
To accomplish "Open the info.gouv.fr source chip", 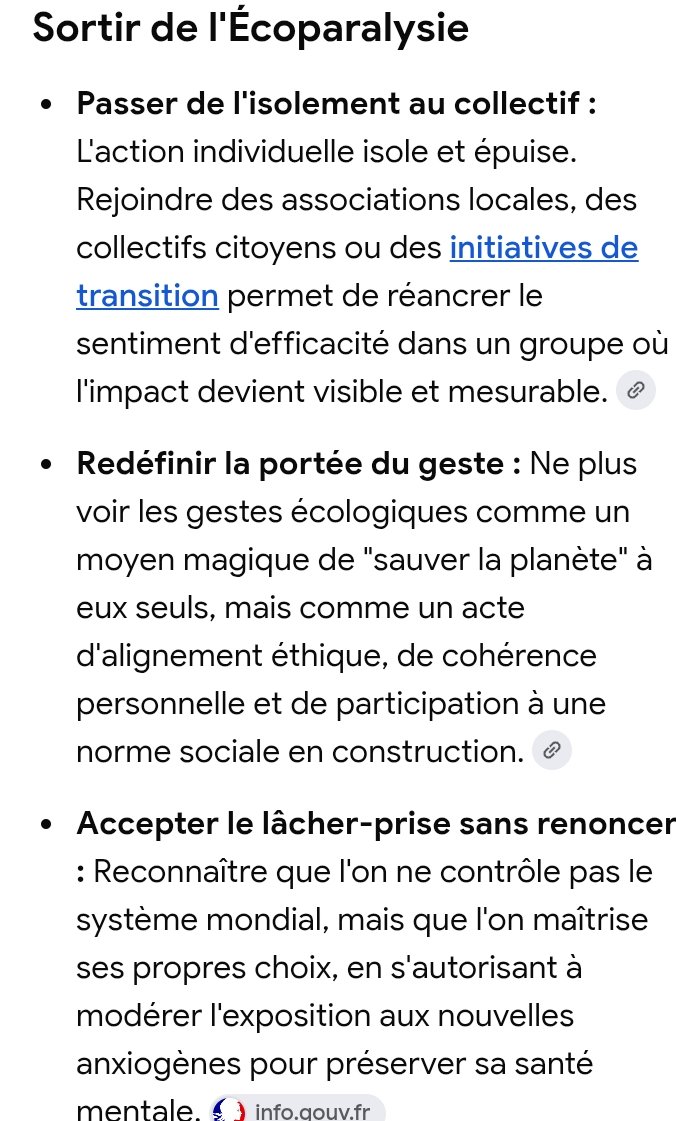I will coord(298,1110).
